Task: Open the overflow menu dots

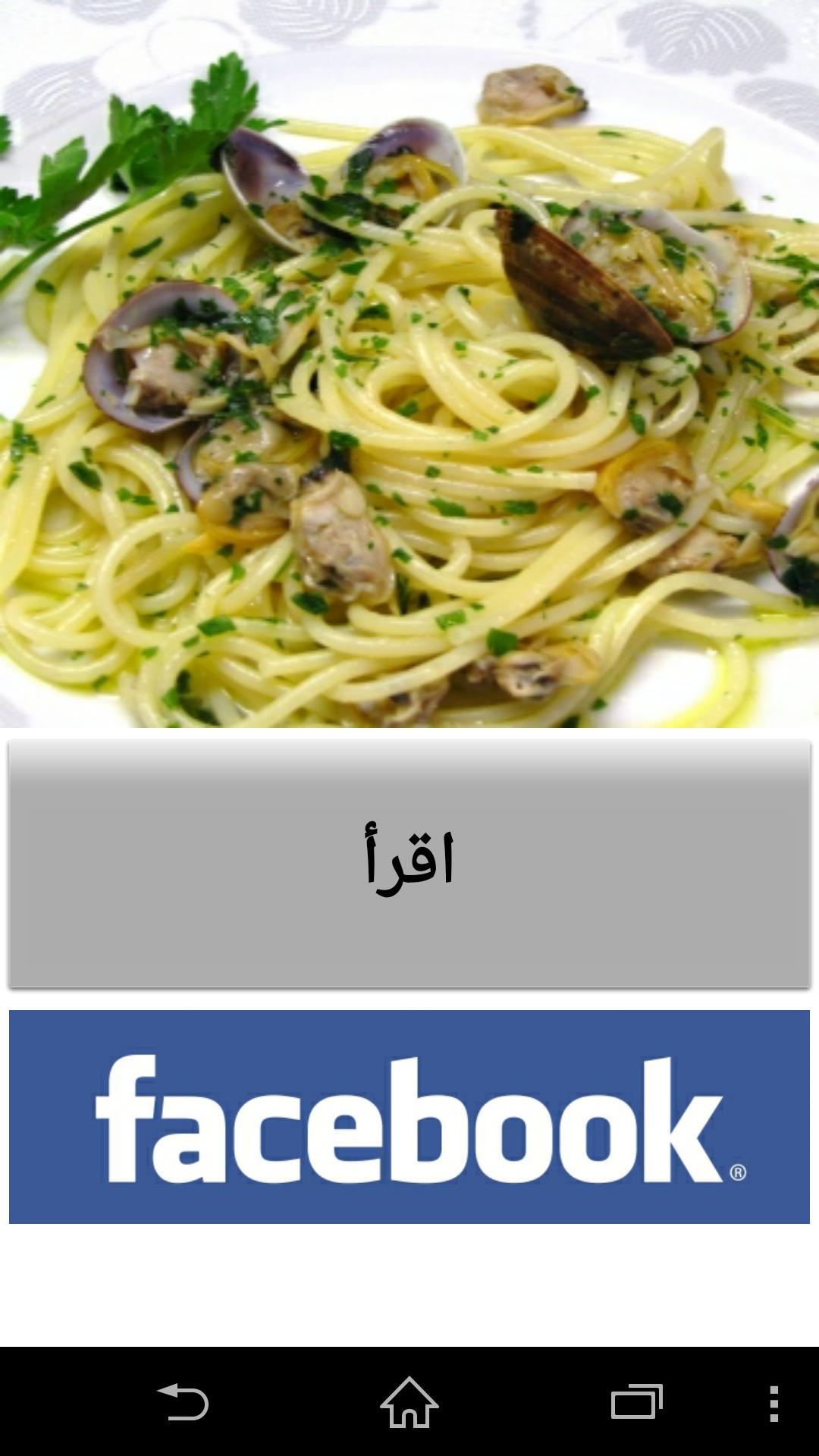Action: pos(773,1403)
